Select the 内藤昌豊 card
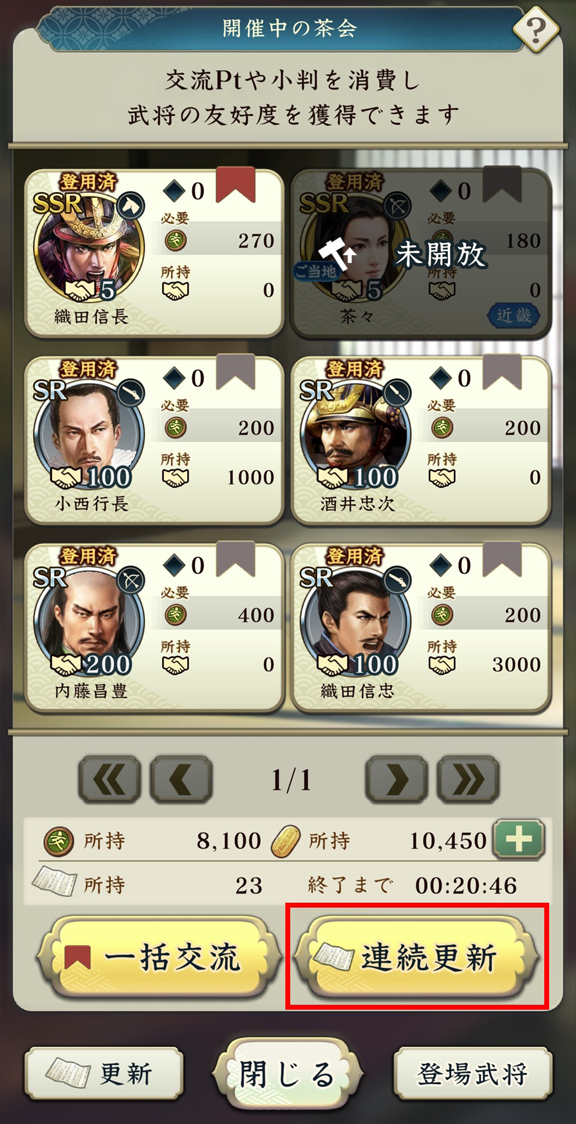 tap(154, 627)
